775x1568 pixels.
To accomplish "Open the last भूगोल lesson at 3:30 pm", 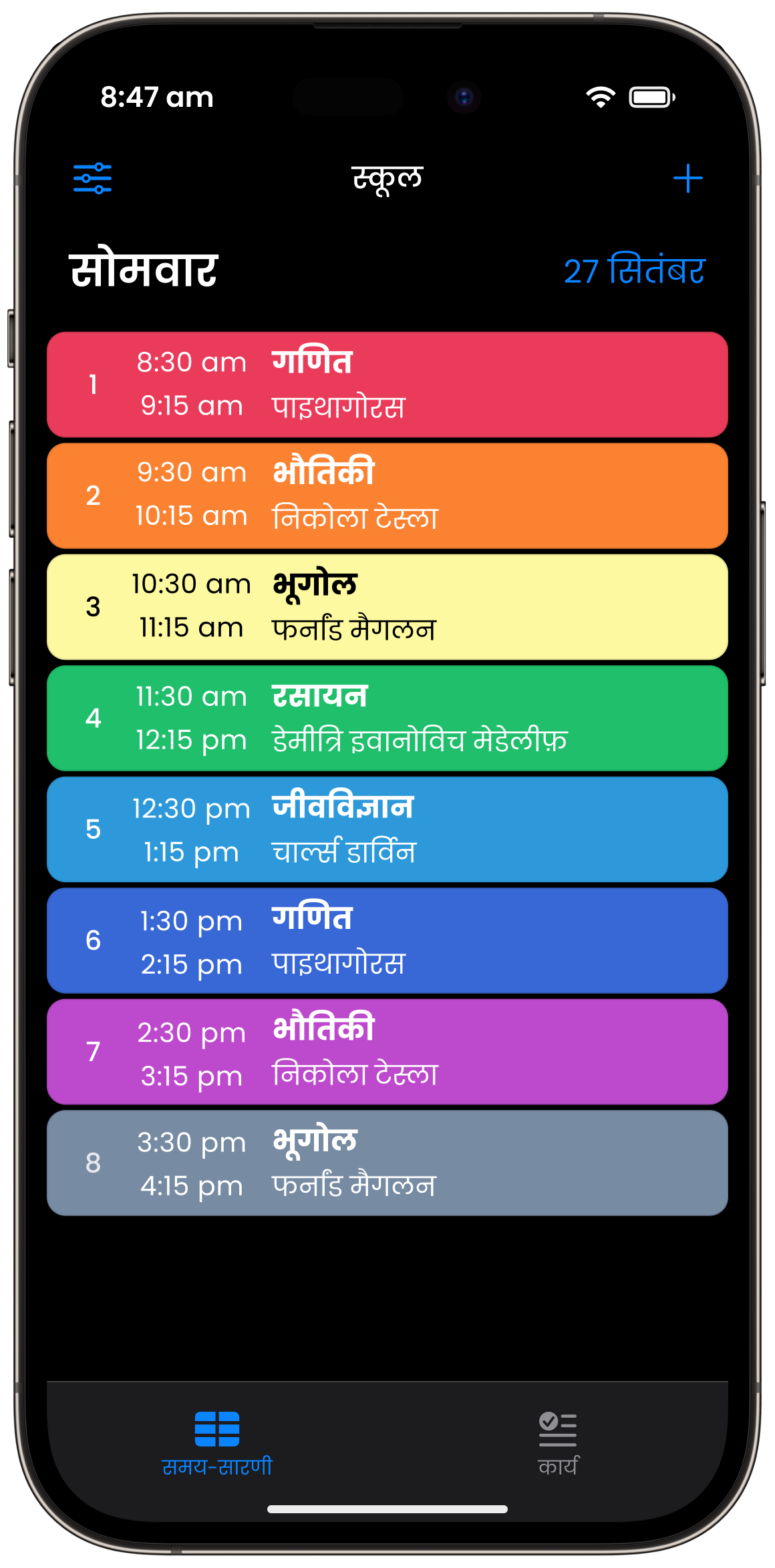I will pyautogui.click(x=387, y=1164).
